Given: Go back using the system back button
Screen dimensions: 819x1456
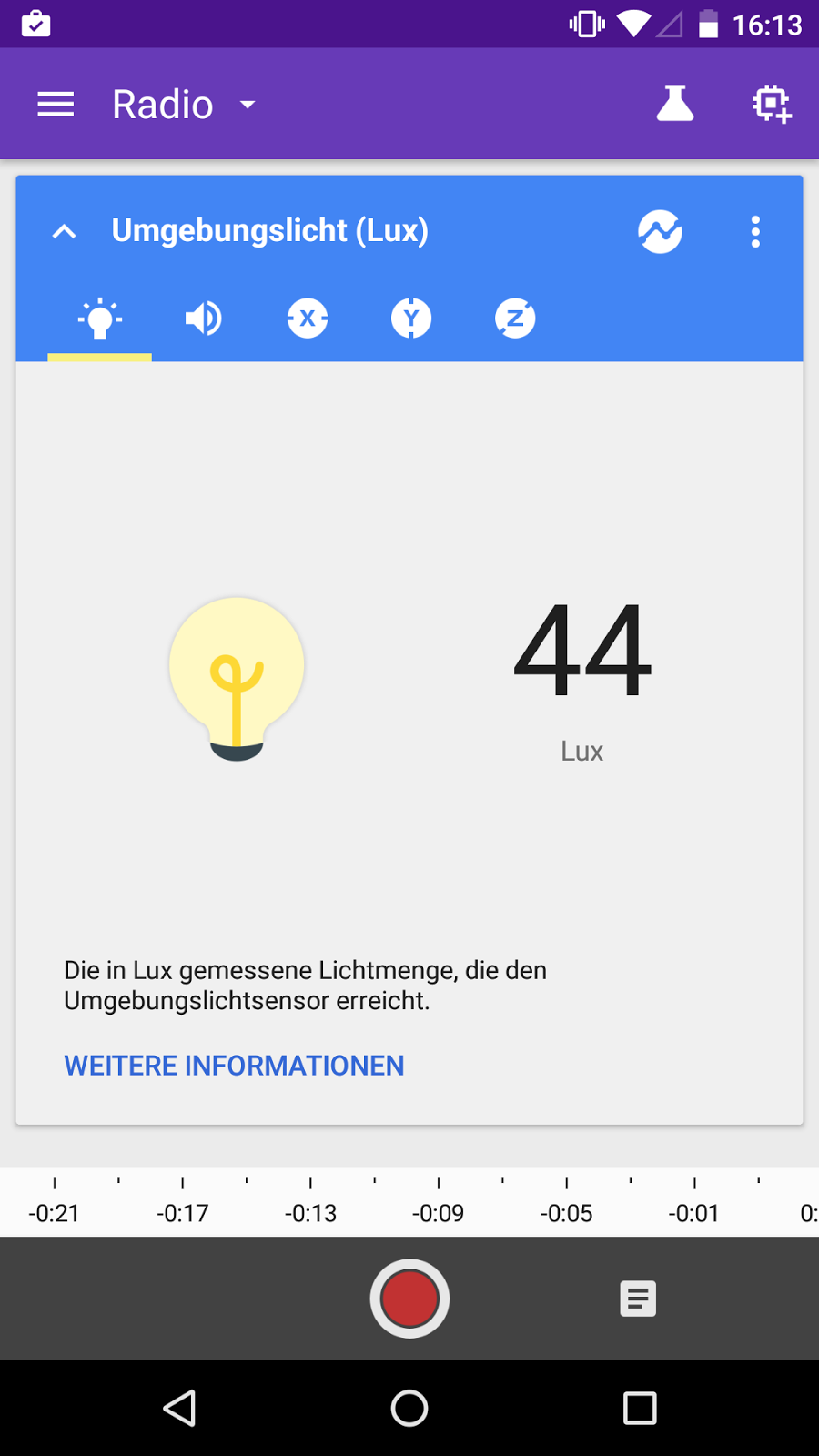Looking at the screenshot, I should tap(179, 1408).
